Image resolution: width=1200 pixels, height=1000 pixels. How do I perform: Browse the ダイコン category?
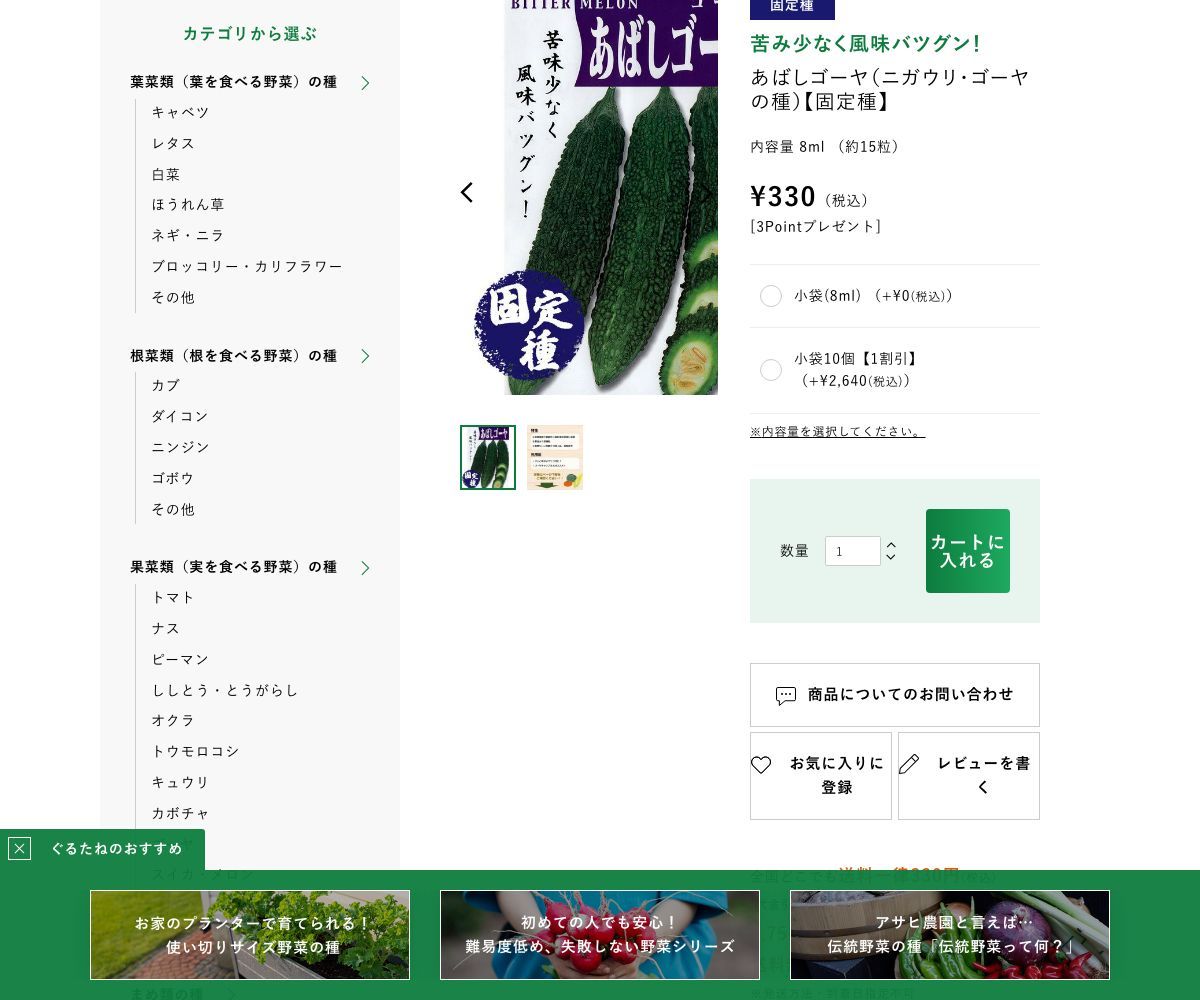coord(180,416)
